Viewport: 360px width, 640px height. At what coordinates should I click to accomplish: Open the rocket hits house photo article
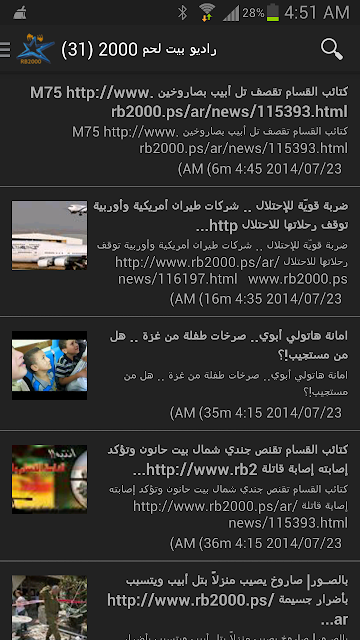180,601
